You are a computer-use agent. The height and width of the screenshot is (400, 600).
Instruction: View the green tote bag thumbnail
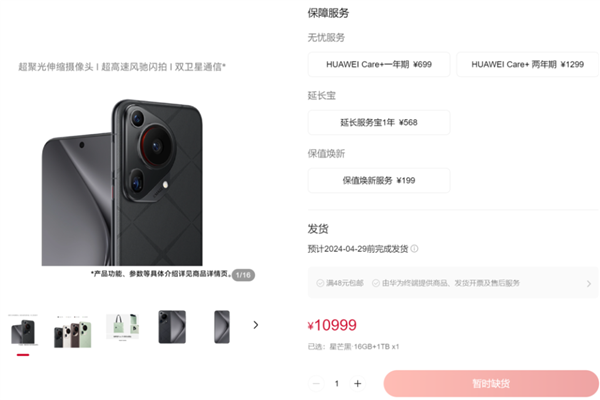(x=122, y=327)
